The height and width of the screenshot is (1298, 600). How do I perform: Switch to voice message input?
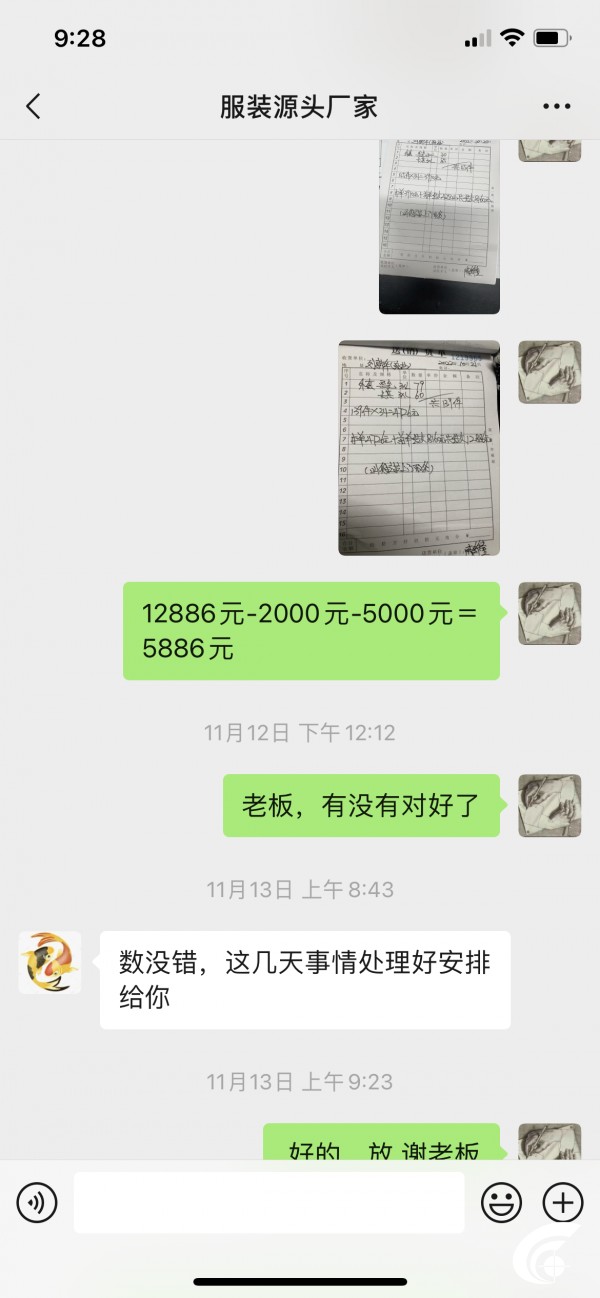click(37, 1202)
